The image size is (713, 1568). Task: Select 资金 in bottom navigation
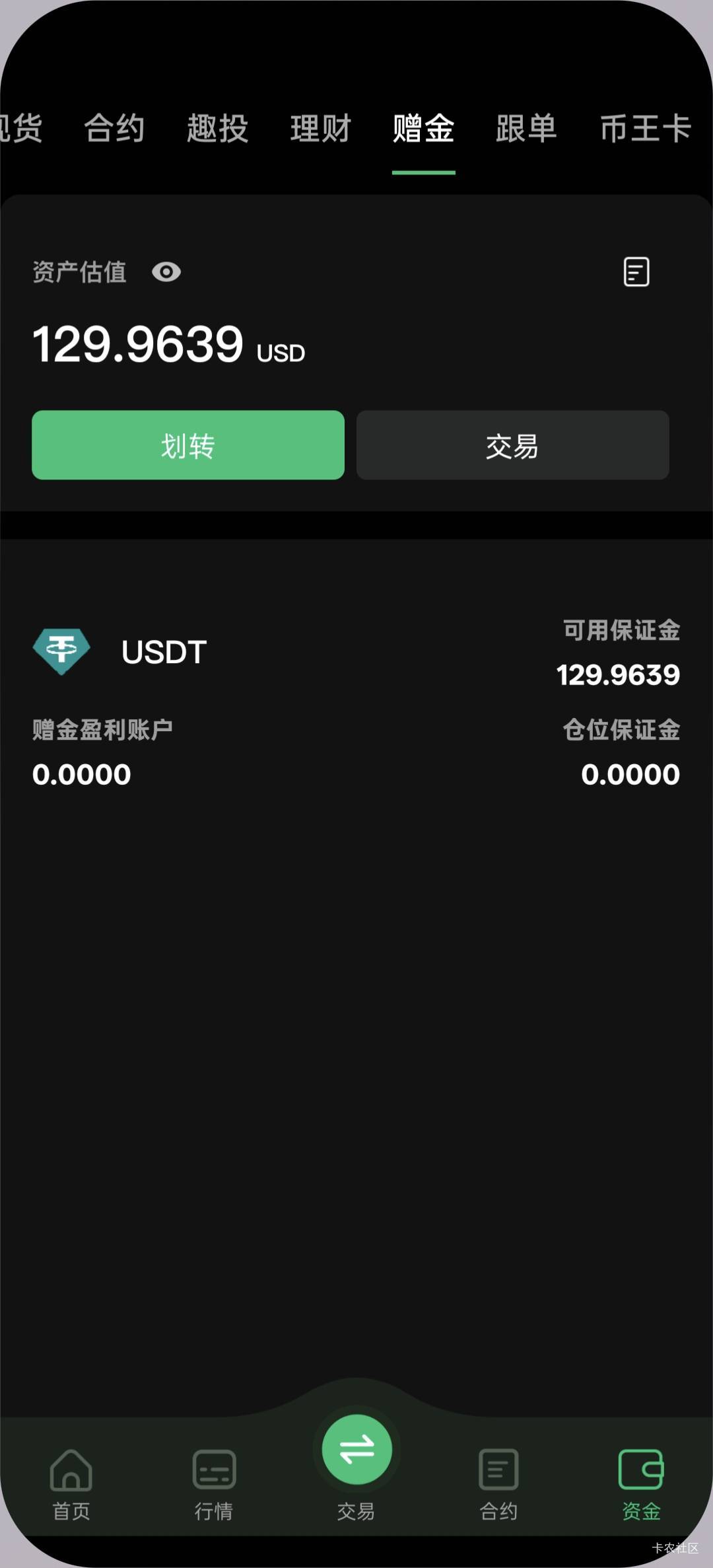(641, 1481)
